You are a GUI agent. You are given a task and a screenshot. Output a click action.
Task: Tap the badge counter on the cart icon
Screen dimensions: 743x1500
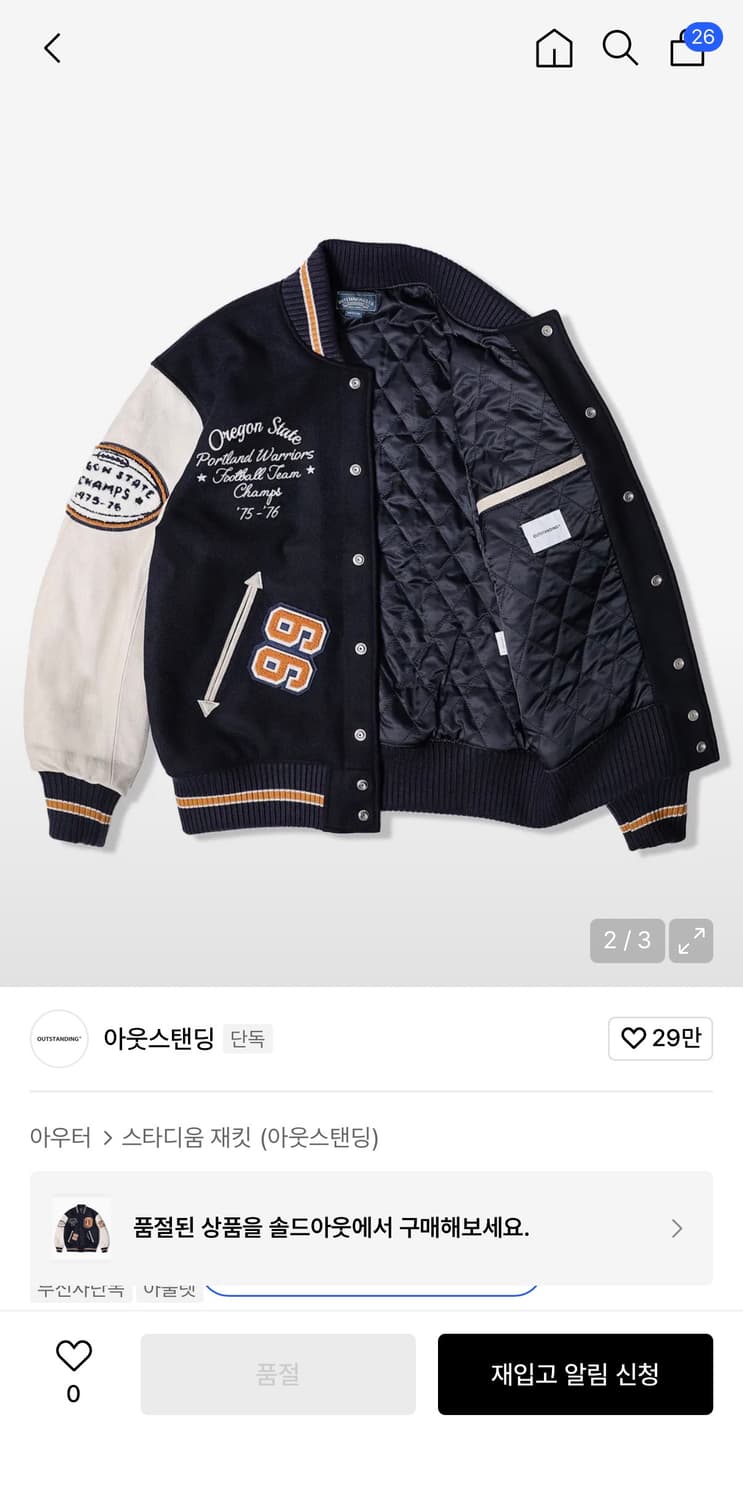click(x=706, y=36)
